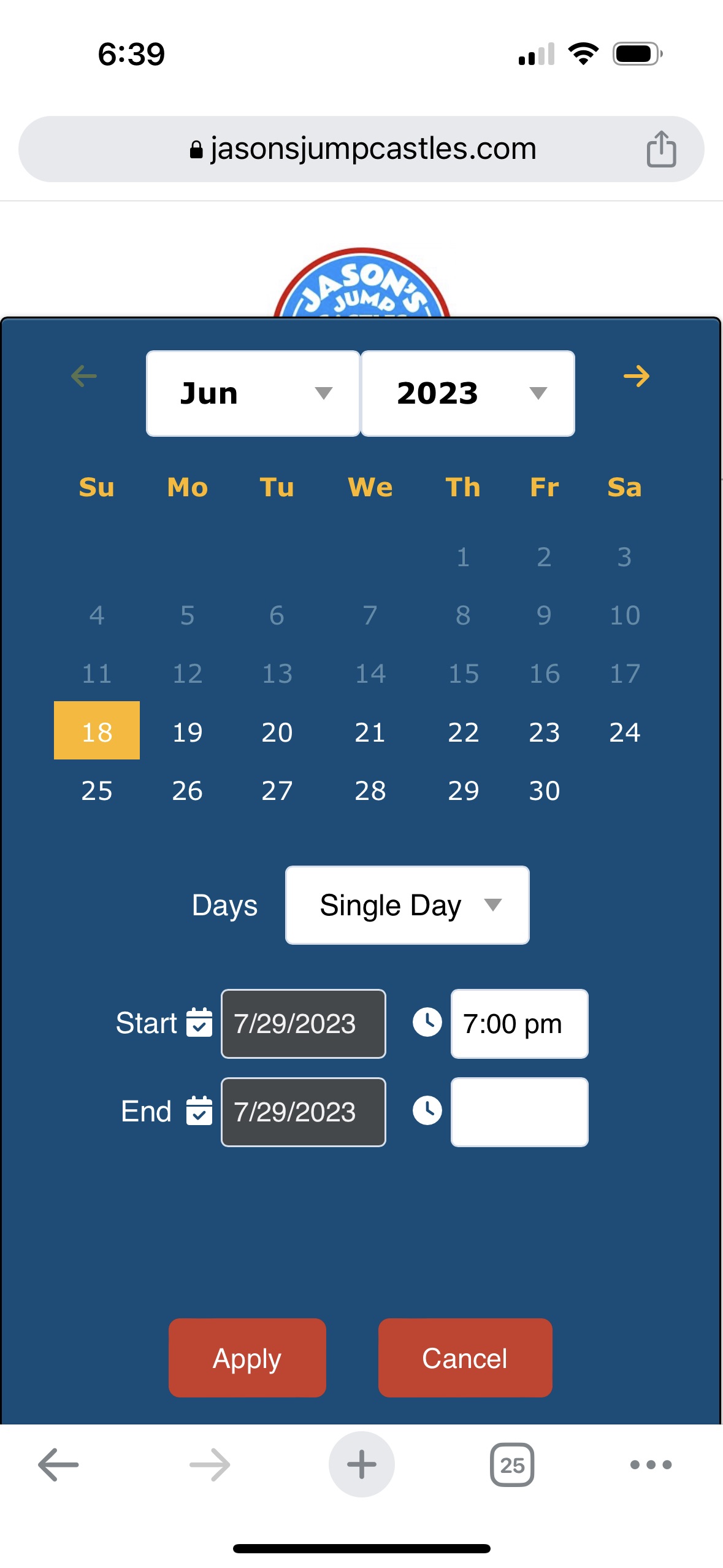Image resolution: width=723 pixels, height=1568 pixels.
Task: Expand the Jun month dropdown
Action: pos(253,393)
